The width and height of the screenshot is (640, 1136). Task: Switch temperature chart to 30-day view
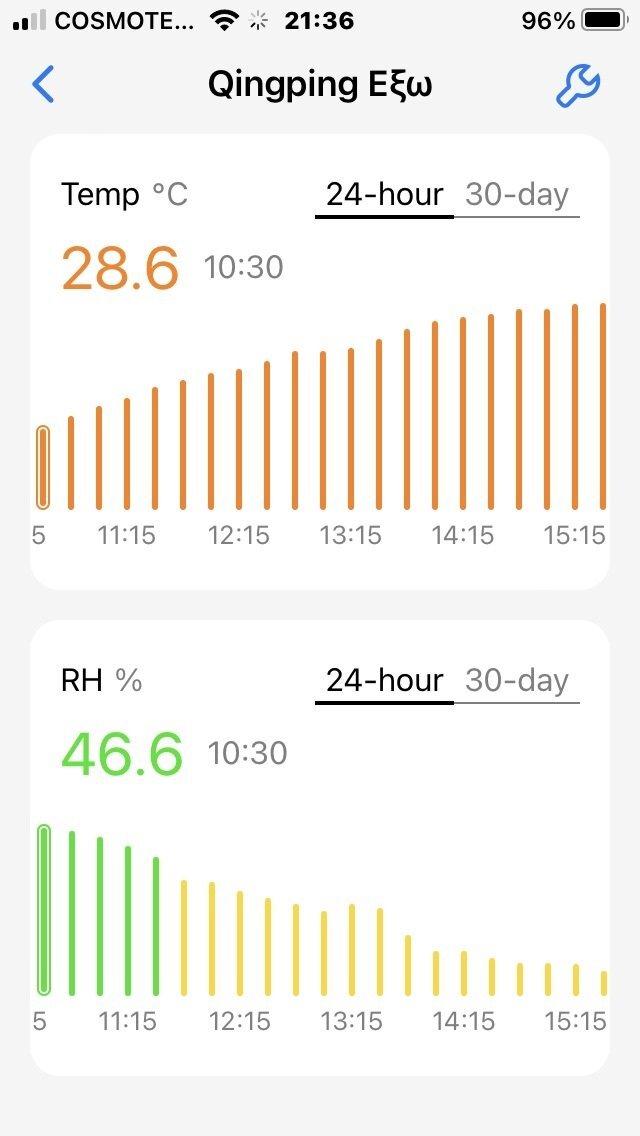coord(517,194)
